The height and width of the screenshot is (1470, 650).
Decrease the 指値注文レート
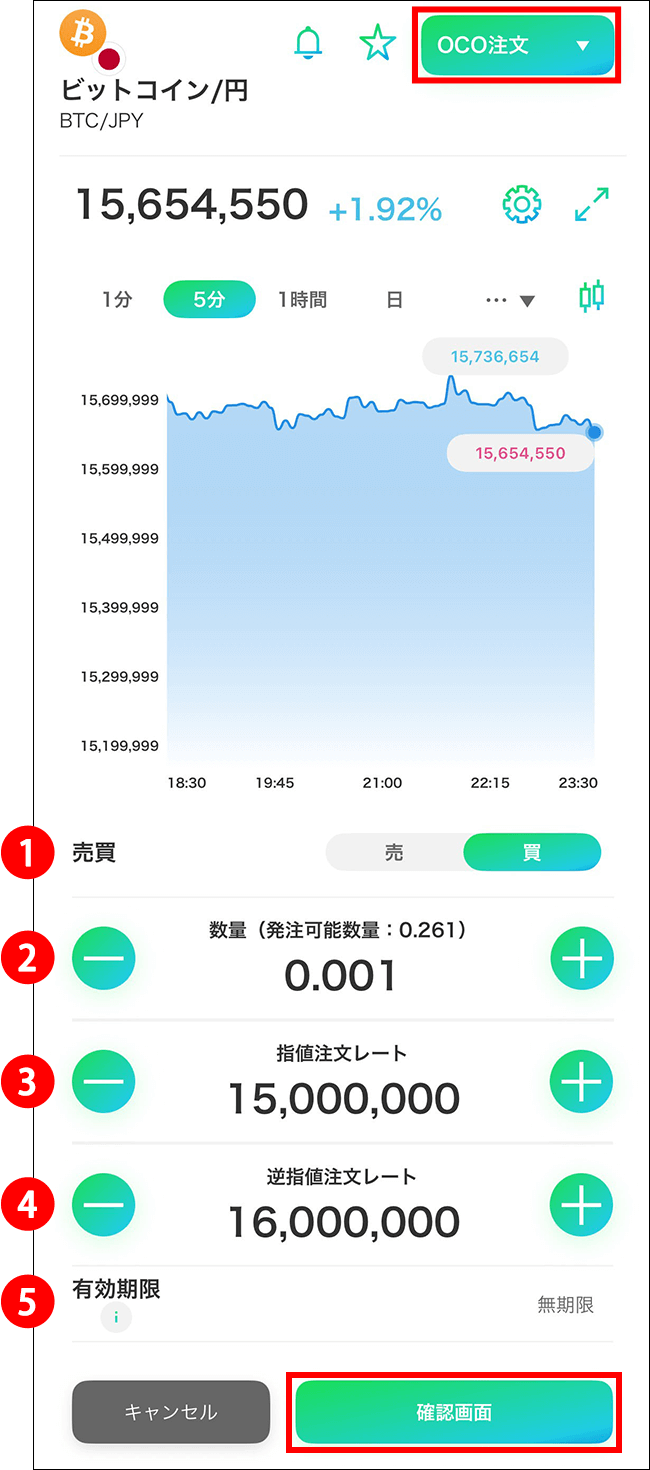point(103,1081)
